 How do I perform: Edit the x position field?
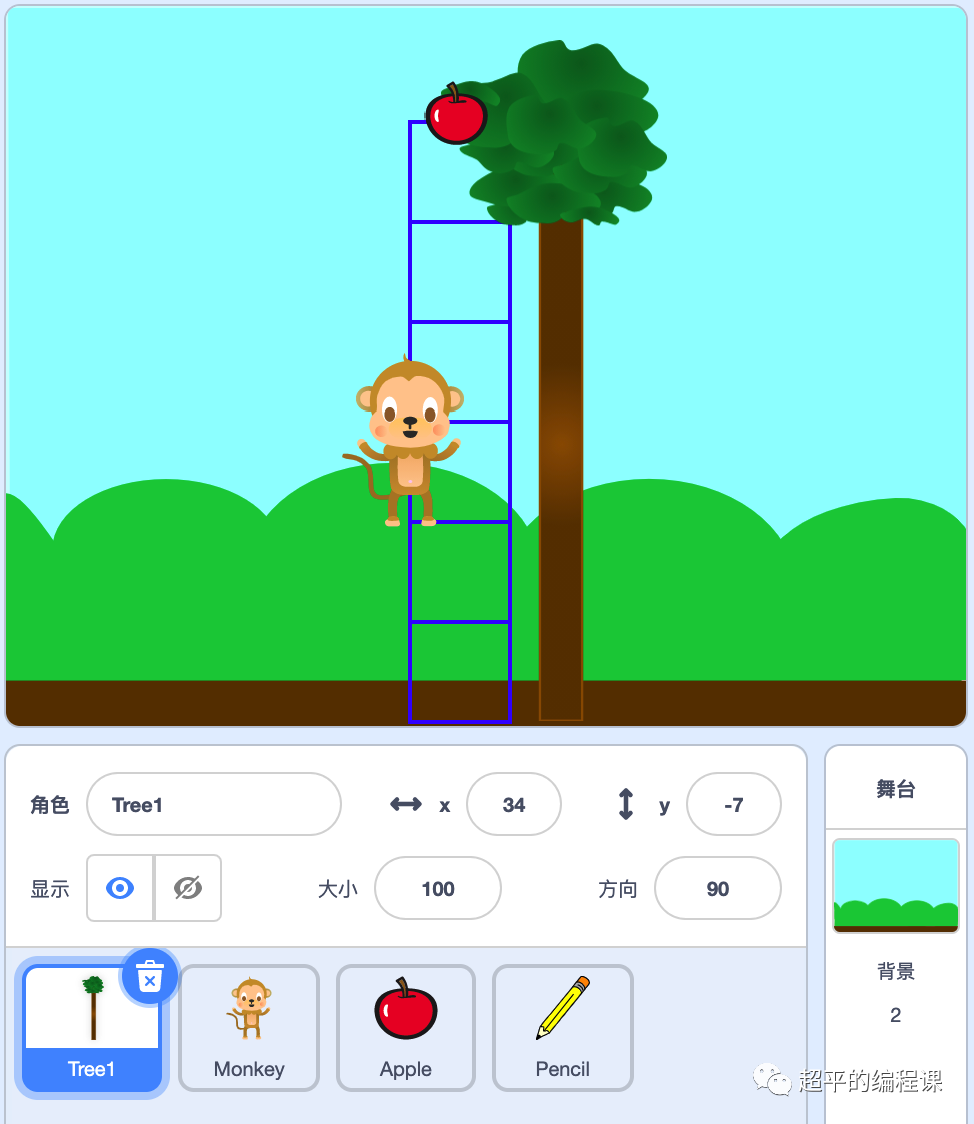point(513,804)
